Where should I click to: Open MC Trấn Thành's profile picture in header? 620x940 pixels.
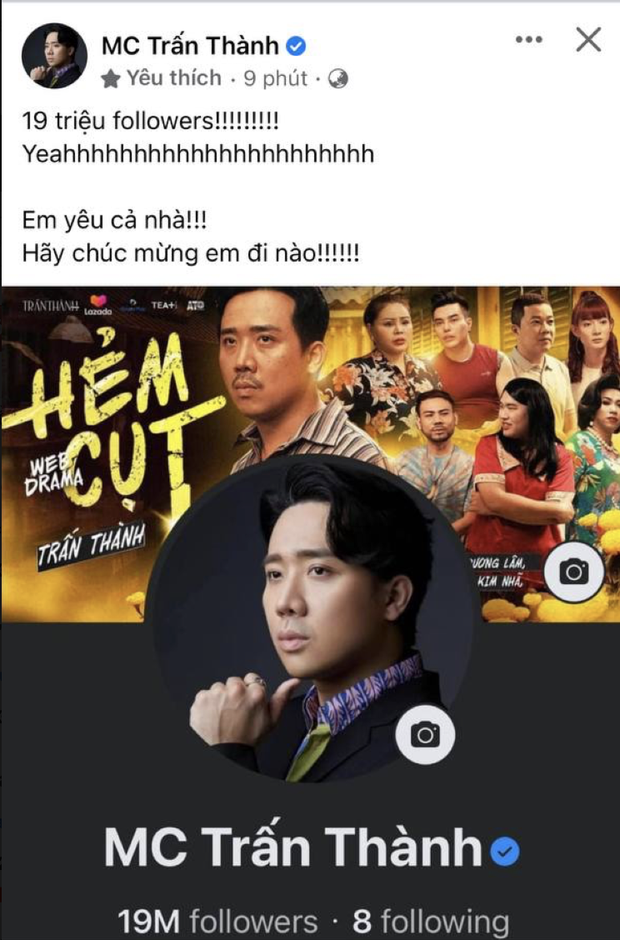coord(54,56)
